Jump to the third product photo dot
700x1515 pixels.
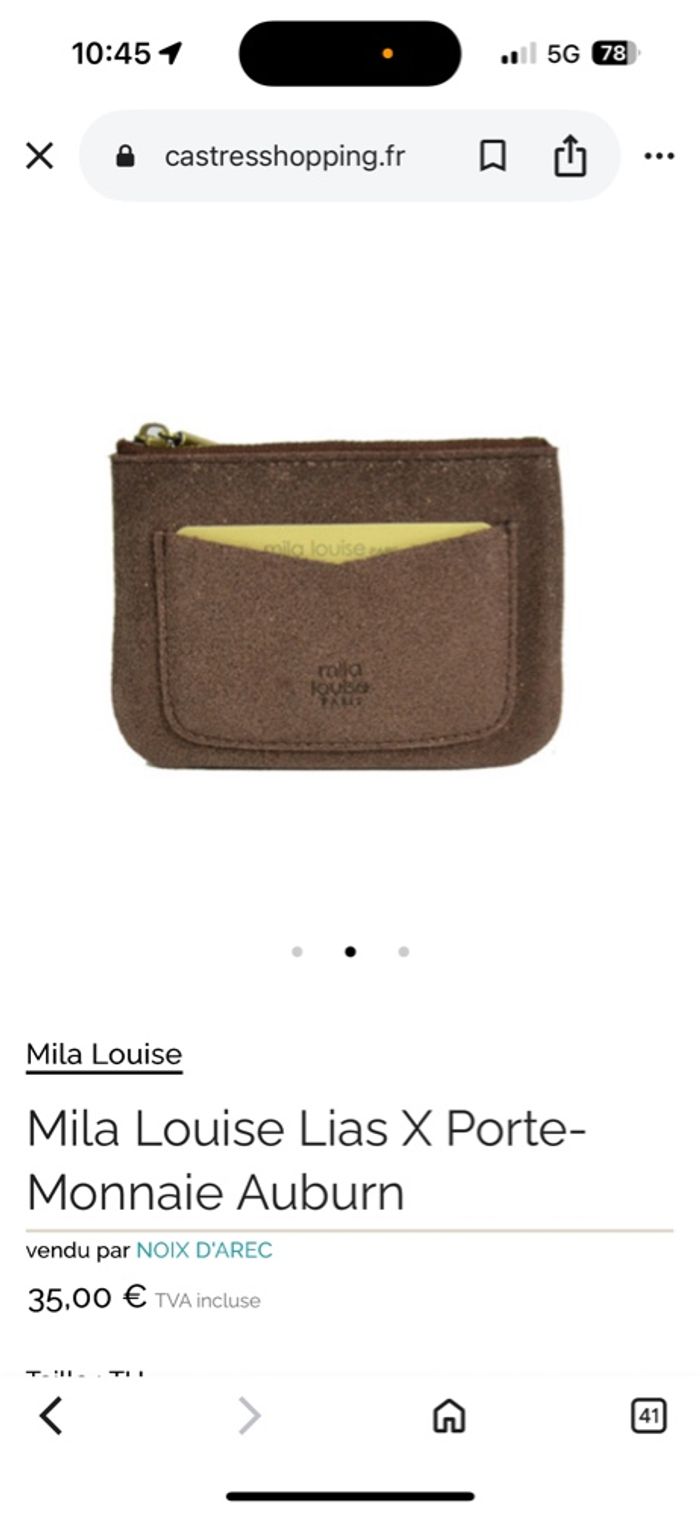[x=403, y=952]
